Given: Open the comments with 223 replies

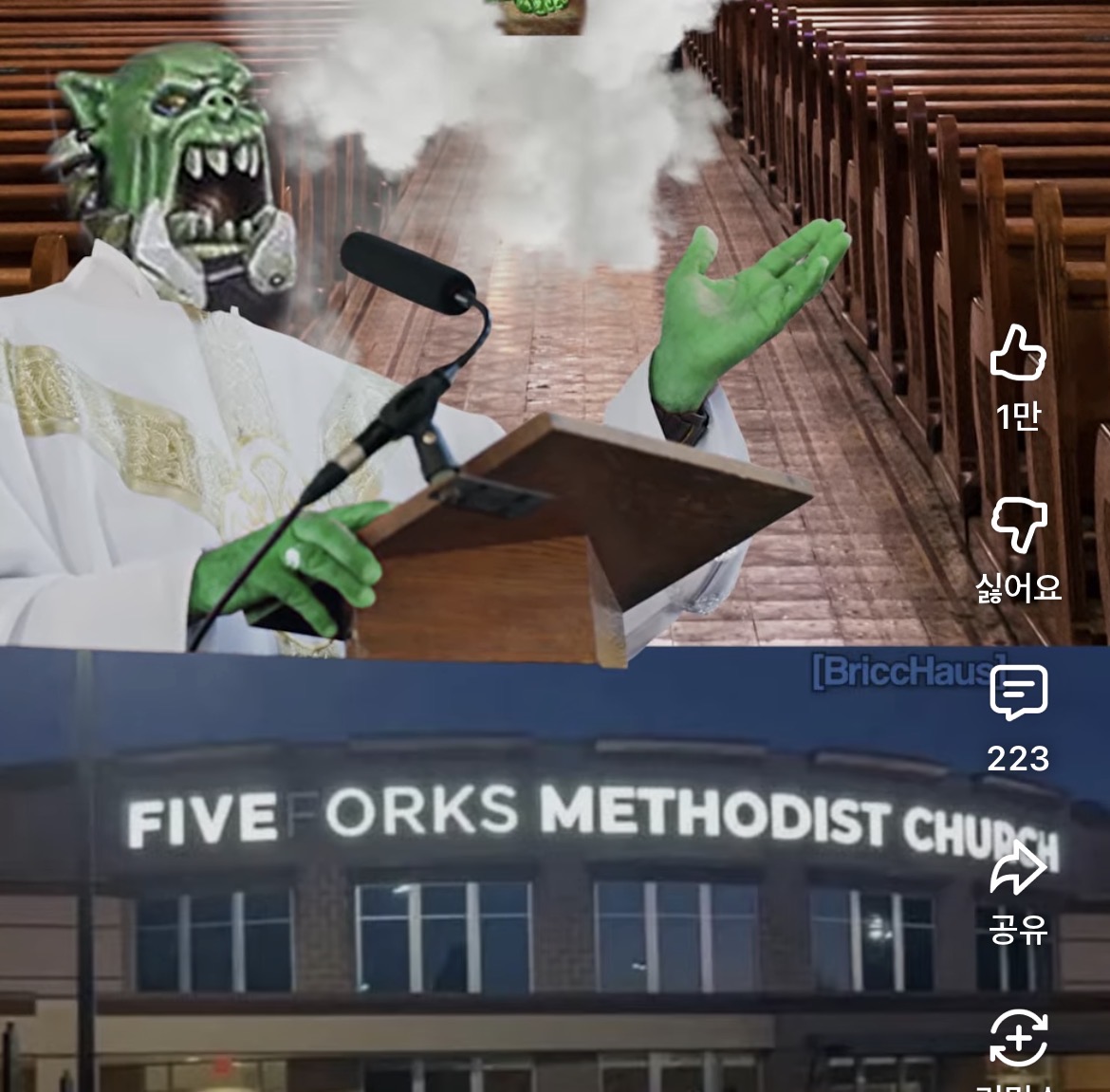Looking at the screenshot, I should point(1018,694).
